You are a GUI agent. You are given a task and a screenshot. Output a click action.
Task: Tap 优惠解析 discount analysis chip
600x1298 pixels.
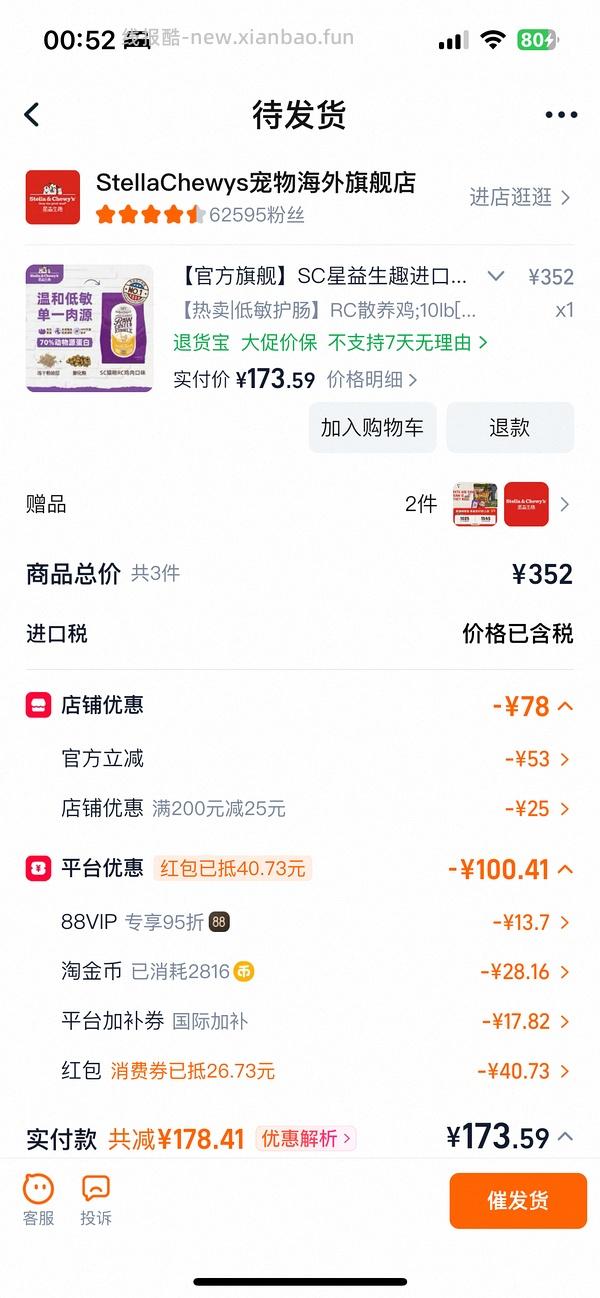point(306,1138)
